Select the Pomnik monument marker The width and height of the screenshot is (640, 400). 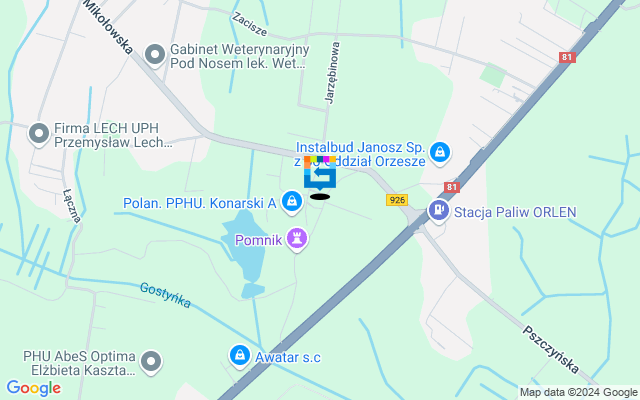pos(297,238)
